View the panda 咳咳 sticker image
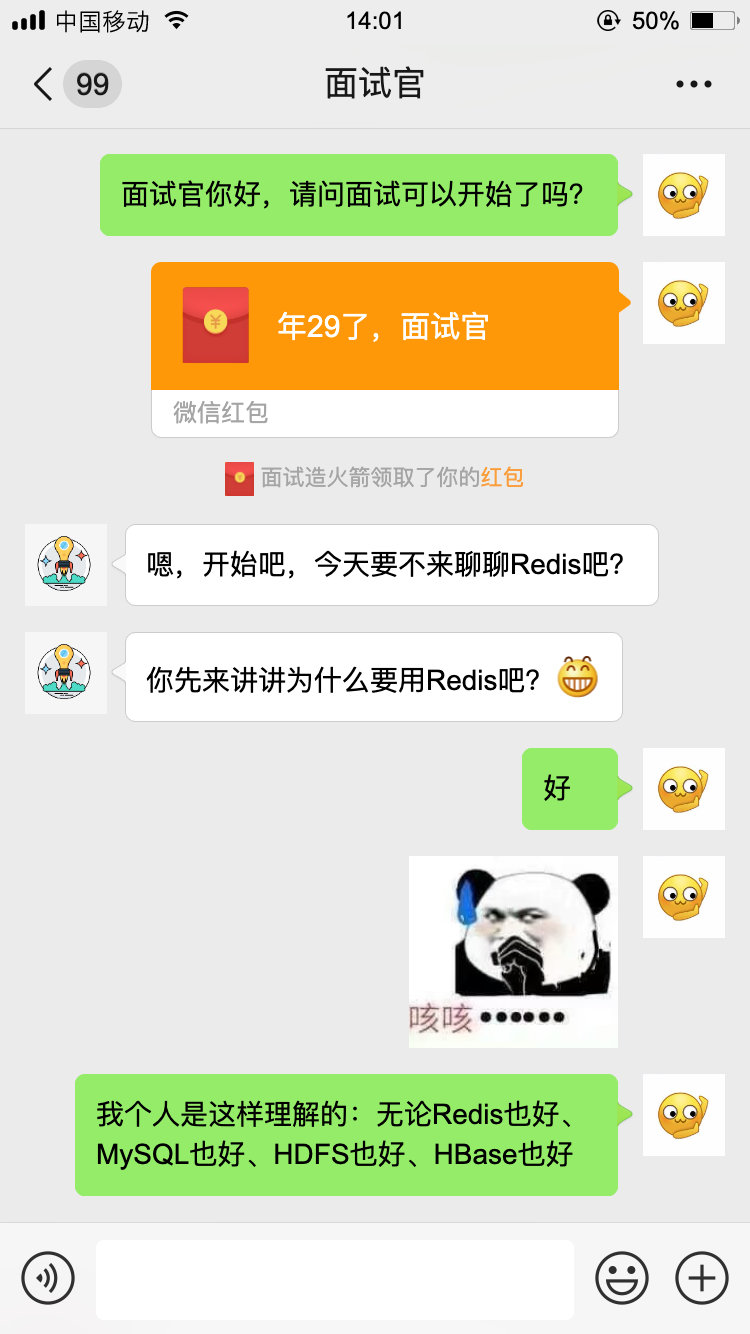The height and width of the screenshot is (1334, 750). (513, 951)
